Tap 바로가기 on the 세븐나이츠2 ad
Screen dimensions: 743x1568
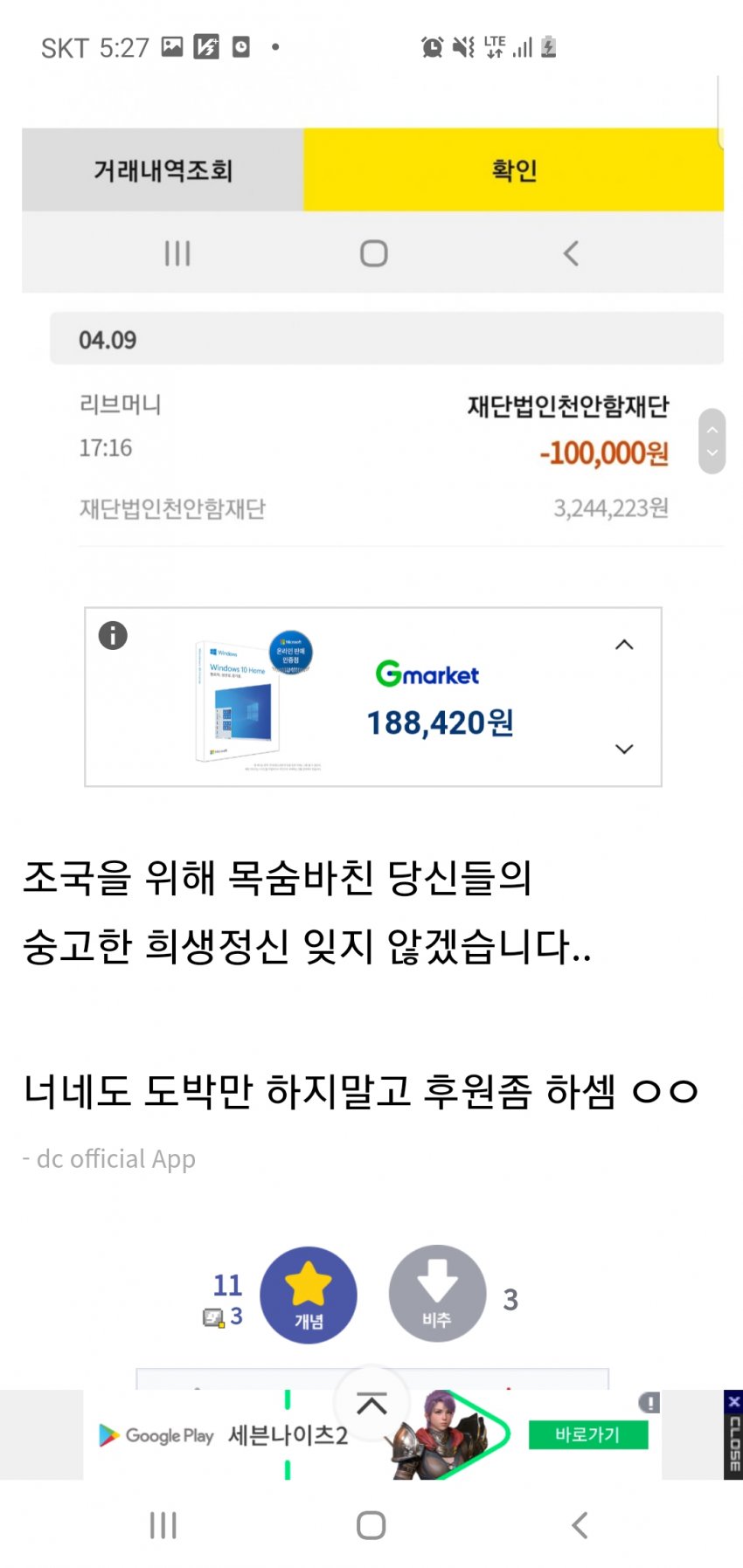587,1434
